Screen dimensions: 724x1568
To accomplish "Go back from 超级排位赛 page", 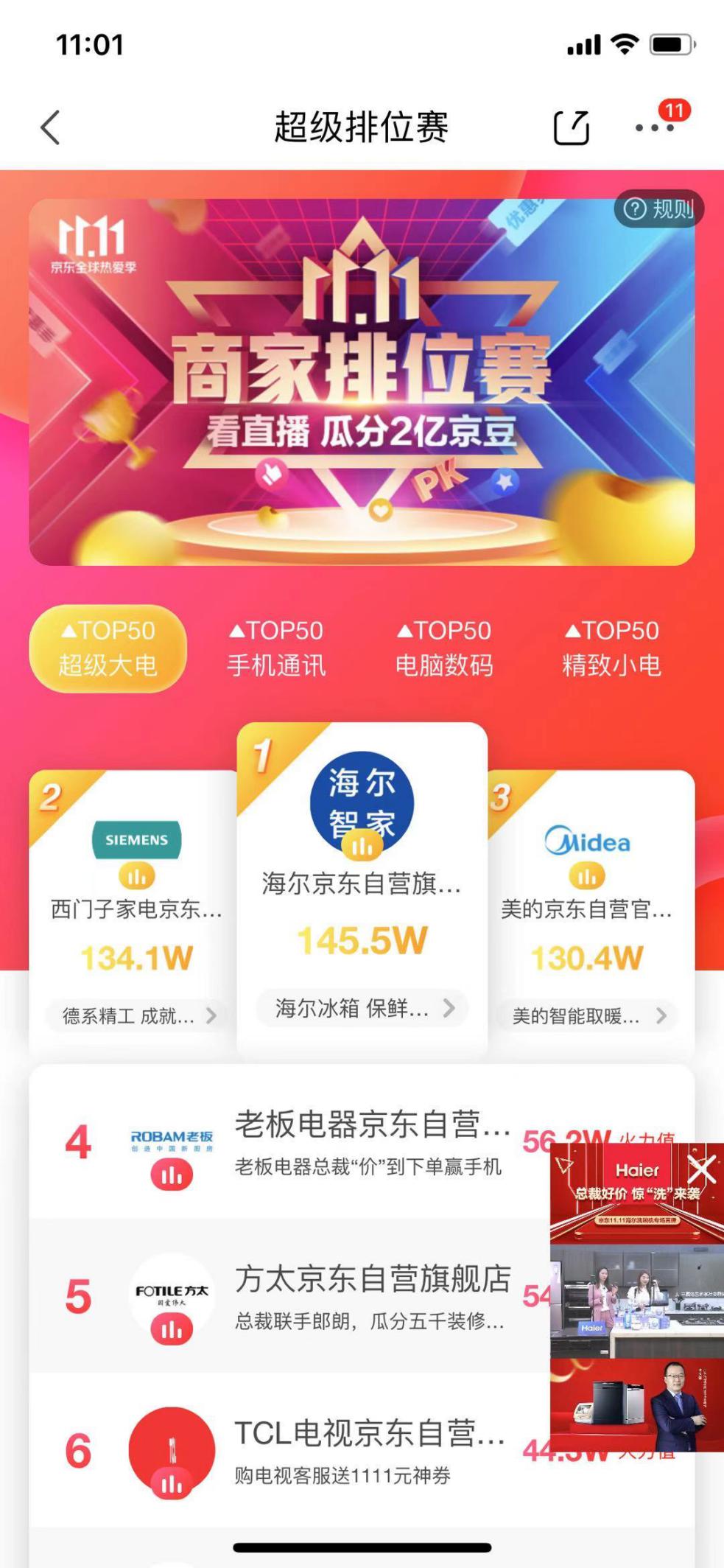I will point(50,127).
